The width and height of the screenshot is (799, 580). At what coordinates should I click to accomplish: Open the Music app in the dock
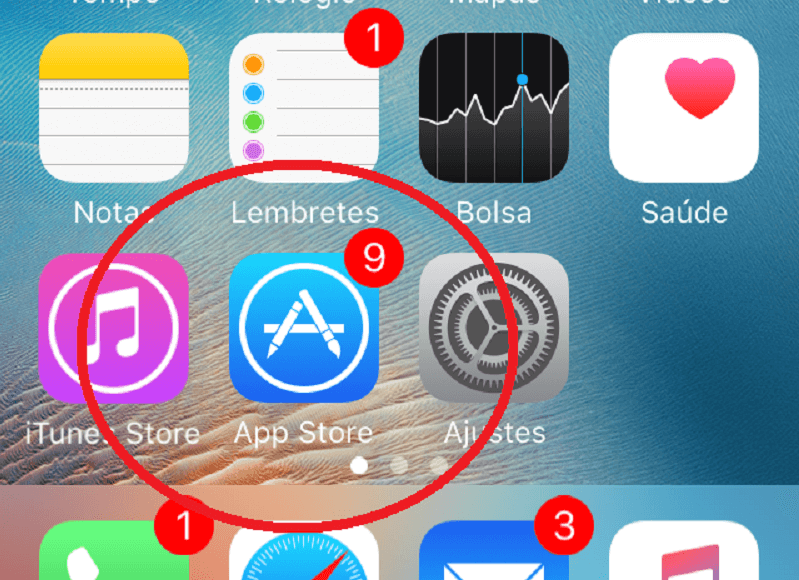coord(684,553)
